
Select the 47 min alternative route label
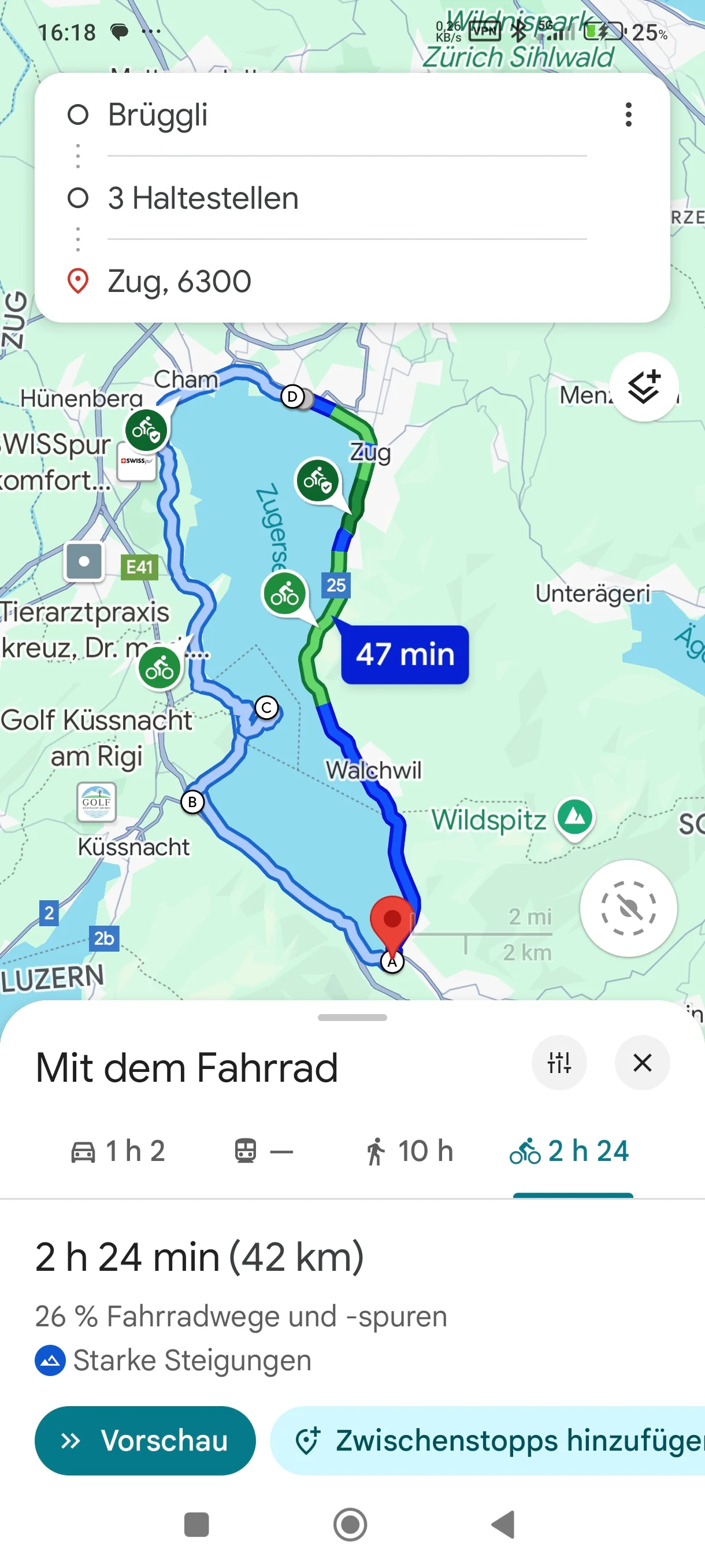[x=405, y=654]
